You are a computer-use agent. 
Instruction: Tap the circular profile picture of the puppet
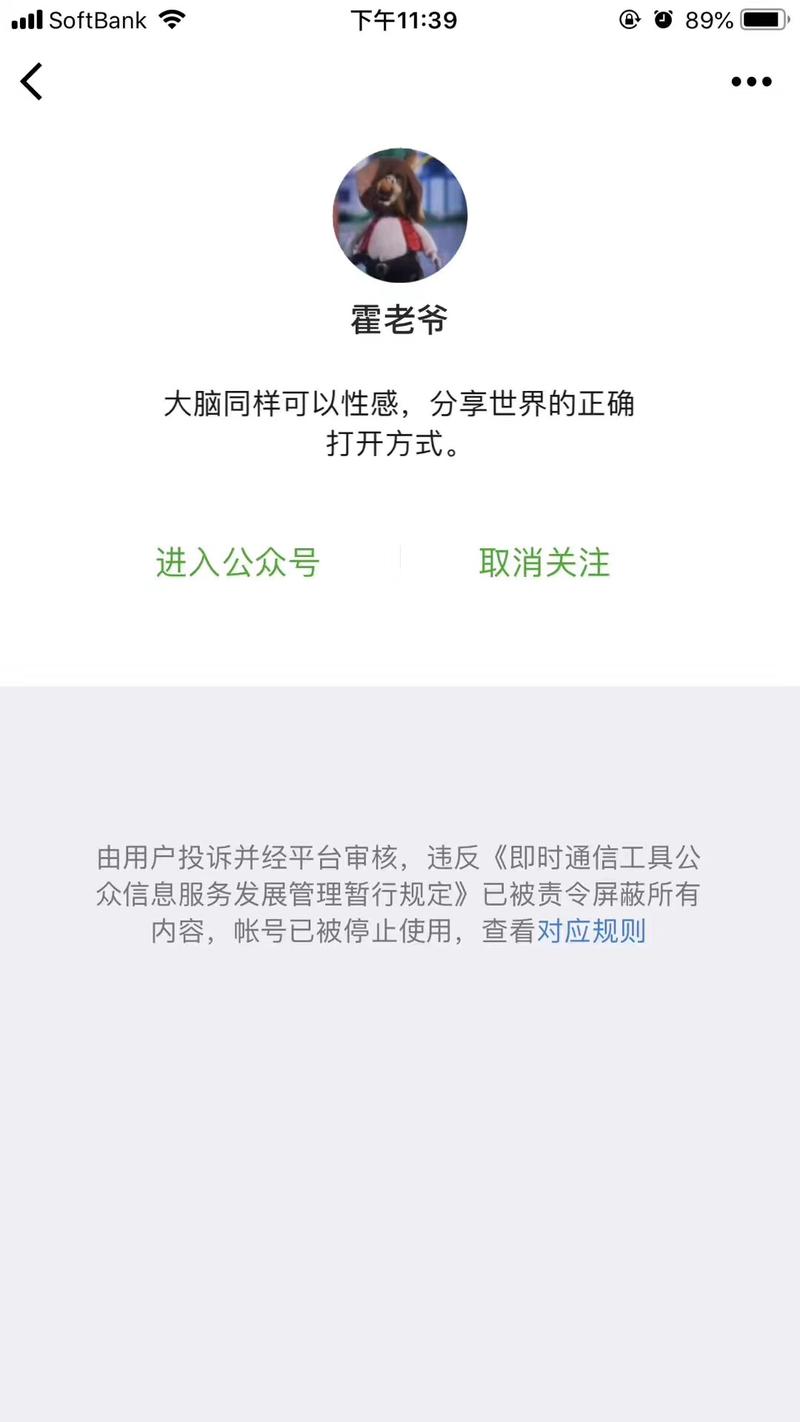(x=398, y=215)
